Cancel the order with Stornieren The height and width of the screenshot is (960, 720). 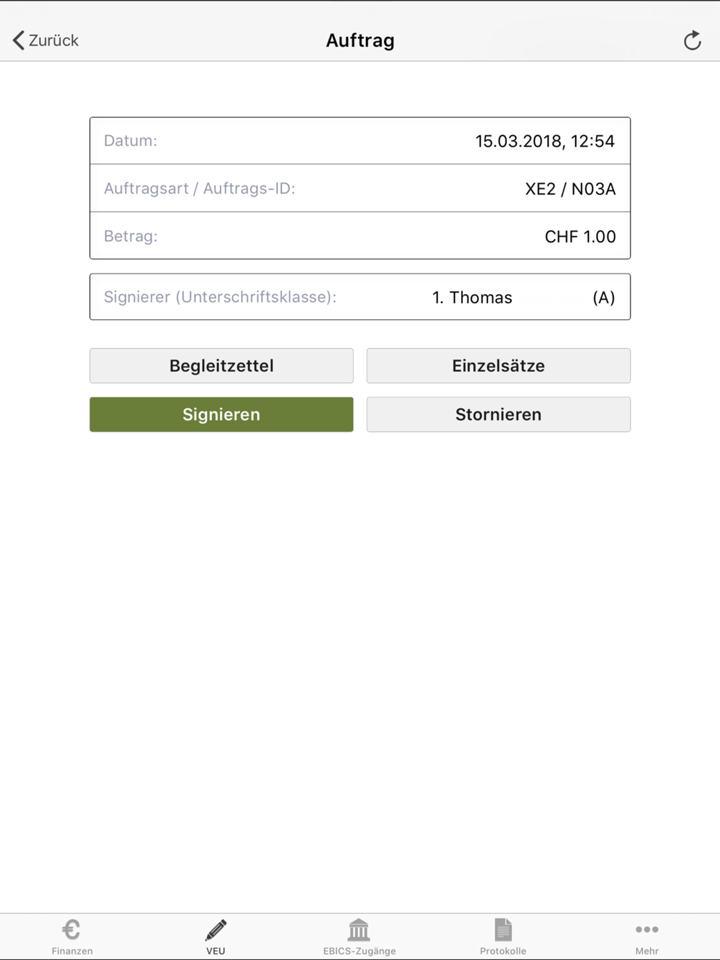coord(498,414)
